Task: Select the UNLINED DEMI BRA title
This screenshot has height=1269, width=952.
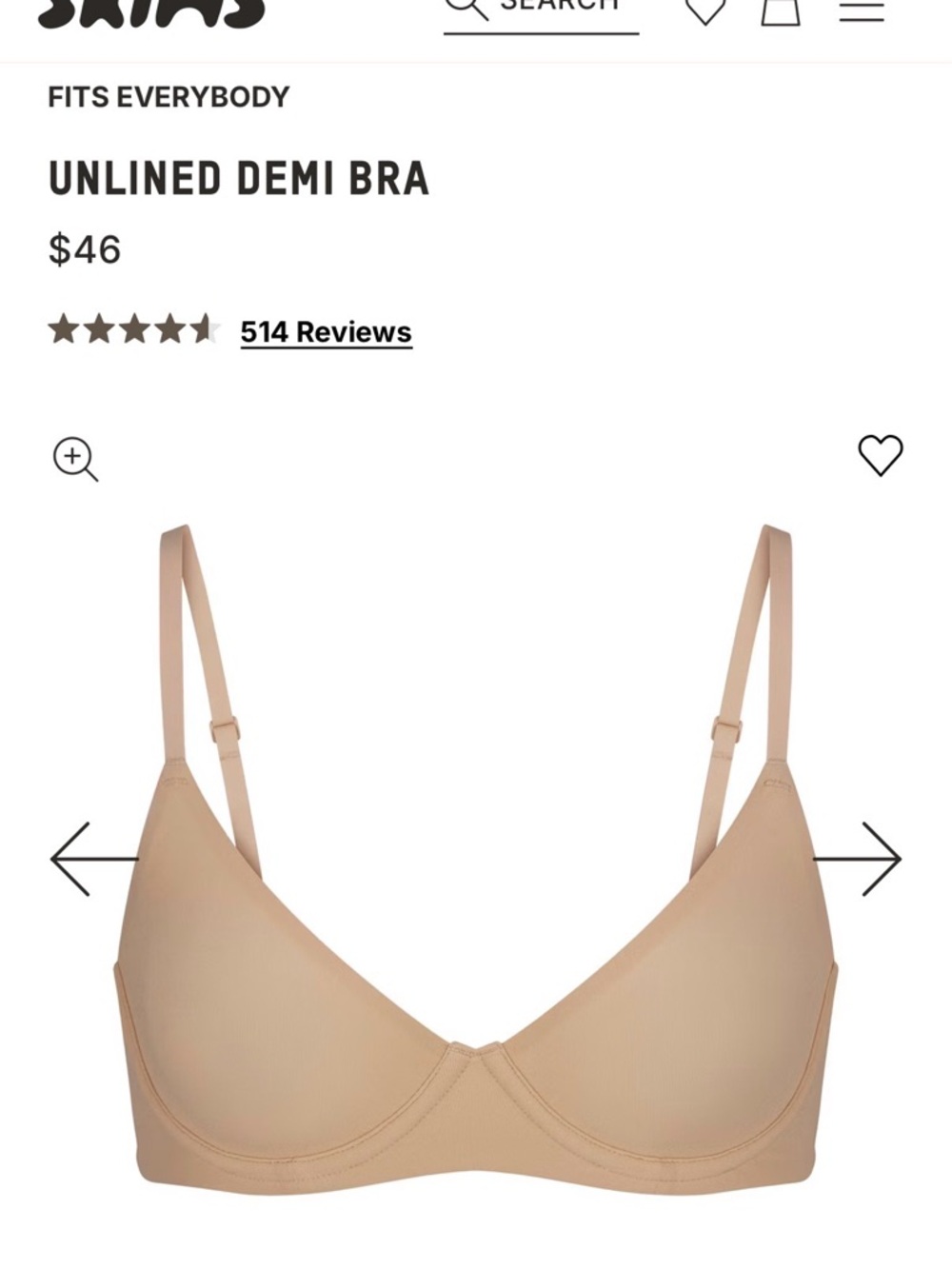Action: click(x=240, y=177)
